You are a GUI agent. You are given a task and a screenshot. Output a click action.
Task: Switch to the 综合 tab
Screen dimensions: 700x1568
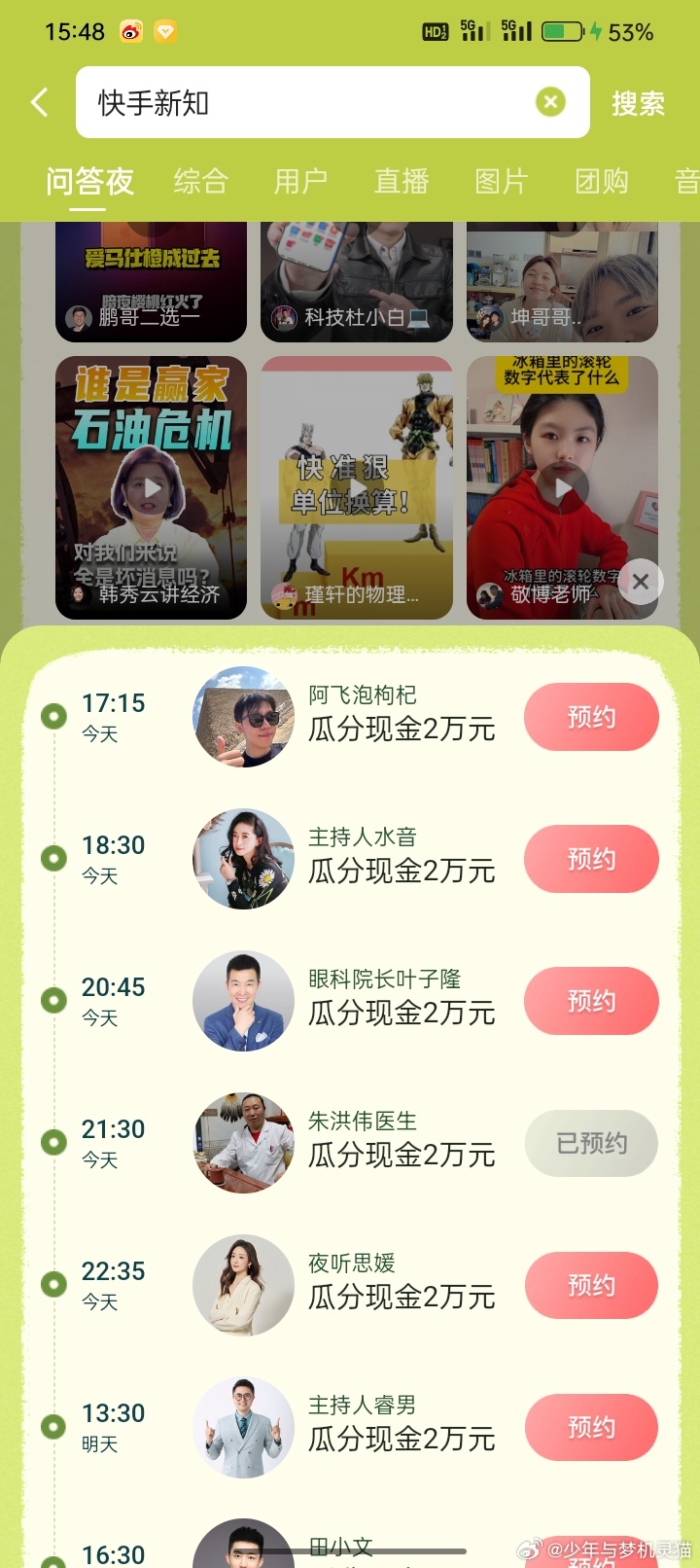[200, 181]
